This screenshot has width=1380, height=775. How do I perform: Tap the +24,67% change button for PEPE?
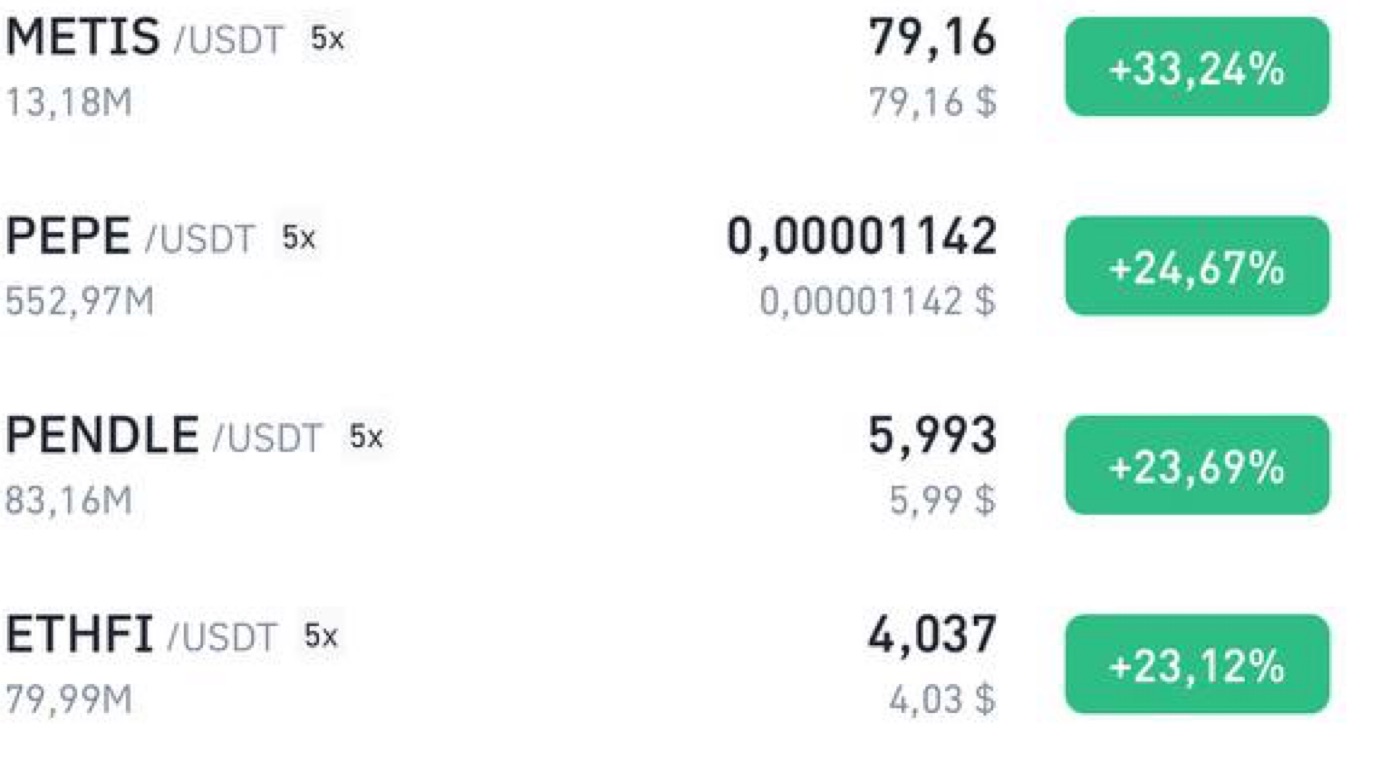pos(1197,267)
